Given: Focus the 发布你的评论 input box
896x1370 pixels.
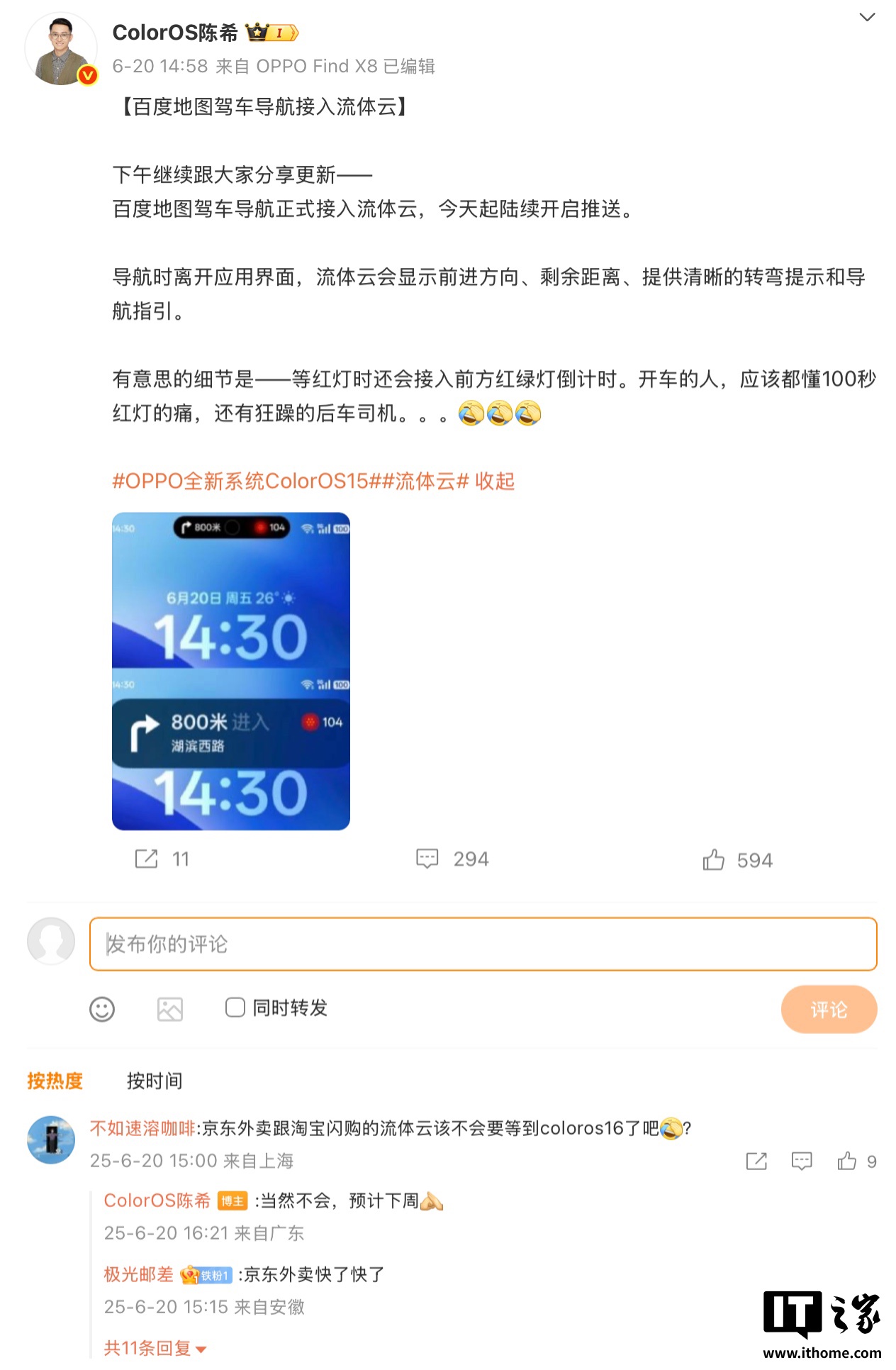Looking at the screenshot, I should [483, 944].
